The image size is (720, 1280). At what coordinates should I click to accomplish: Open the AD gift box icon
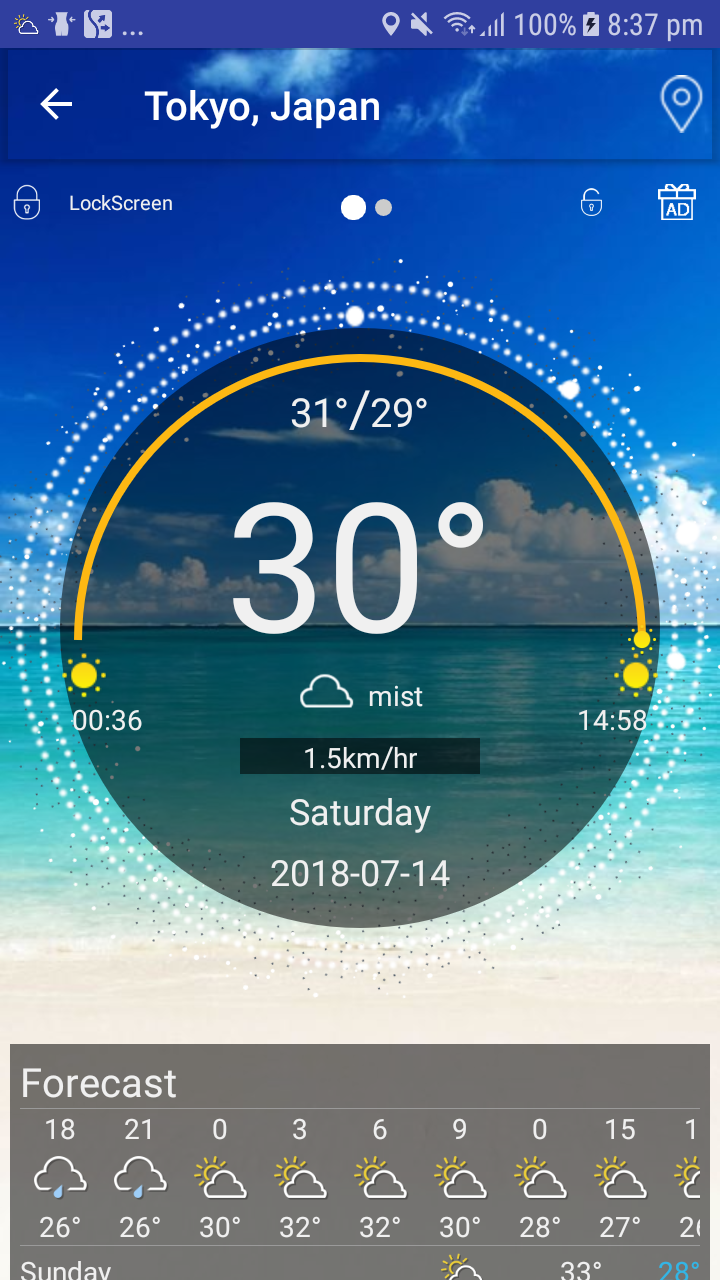click(x=677, y=202)
